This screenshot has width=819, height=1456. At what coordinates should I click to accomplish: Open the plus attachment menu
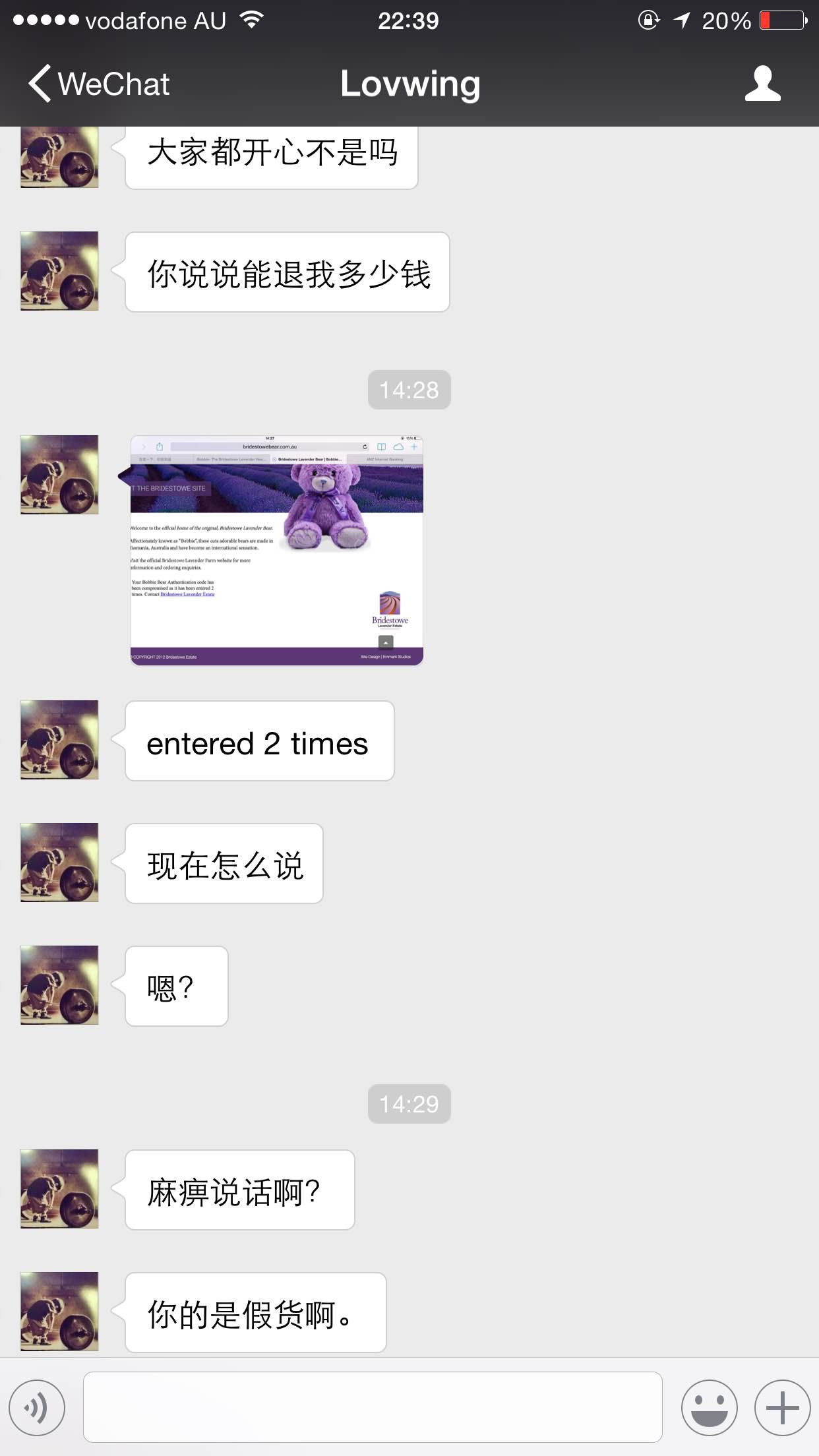point(782,1408)
